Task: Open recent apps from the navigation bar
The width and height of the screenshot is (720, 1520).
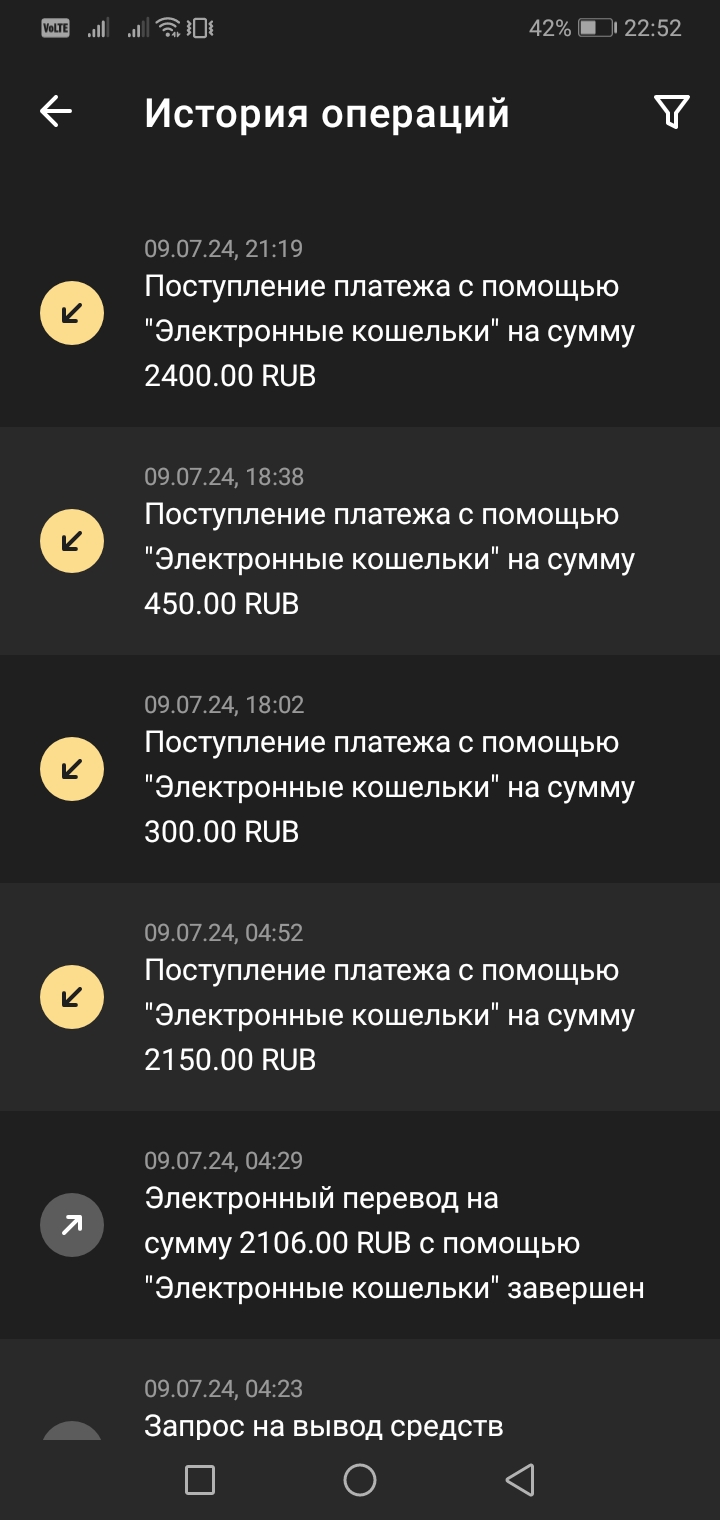Action: point(200,1480)
